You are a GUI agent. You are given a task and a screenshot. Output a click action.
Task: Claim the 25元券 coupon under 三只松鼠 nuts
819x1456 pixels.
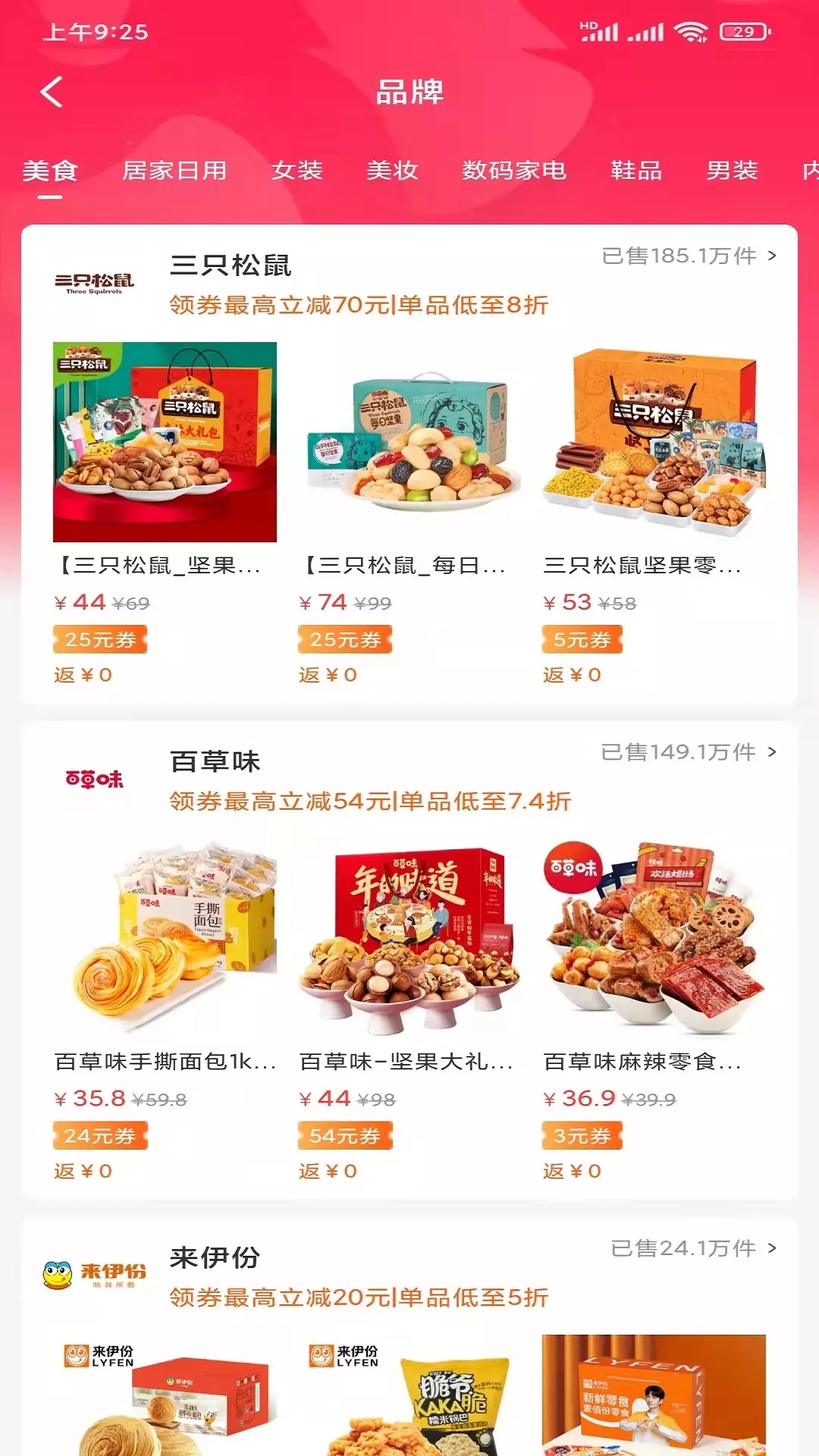(x=99, y=639)
